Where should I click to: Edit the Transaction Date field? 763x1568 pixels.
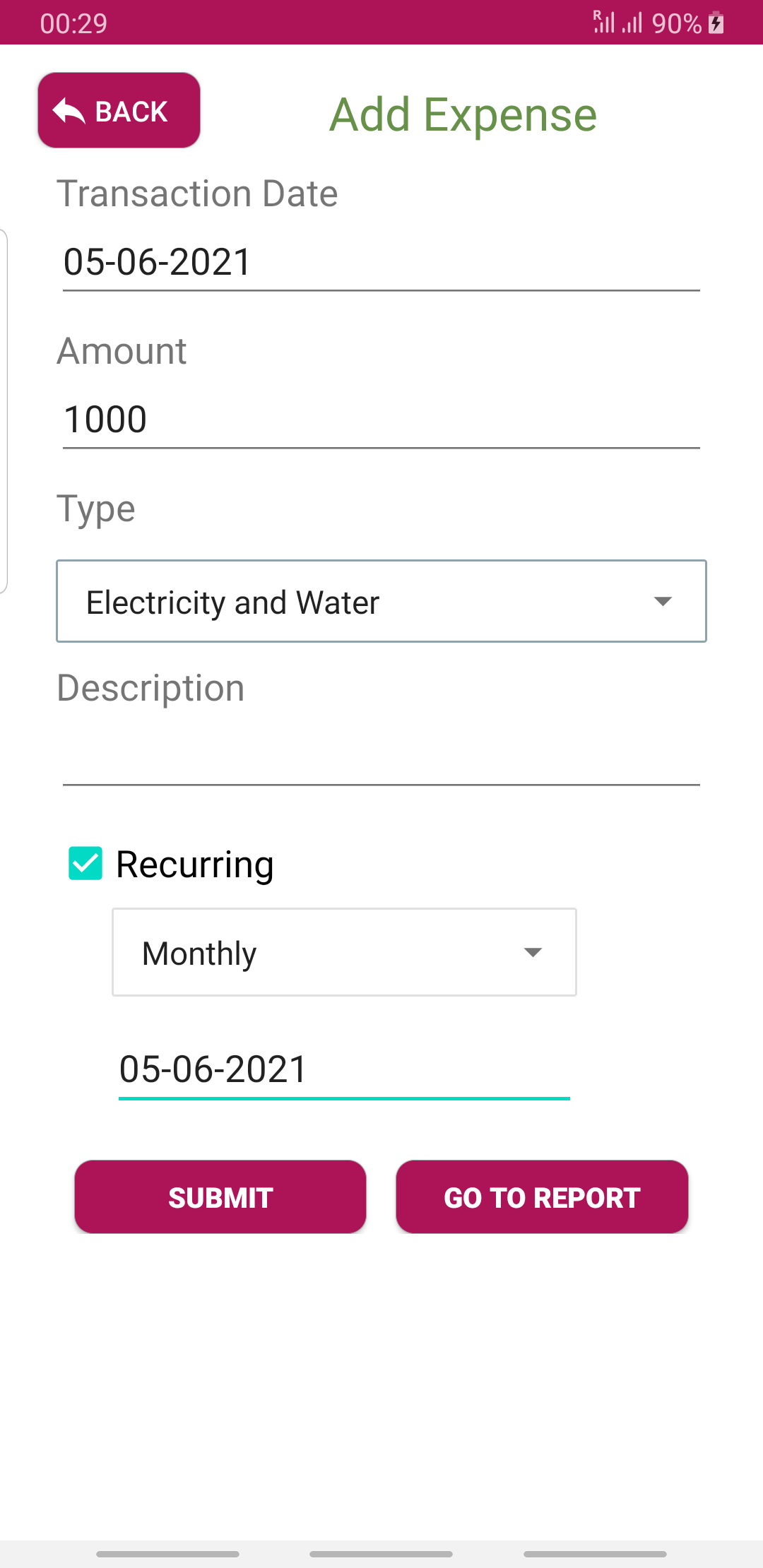click(381, 263)
